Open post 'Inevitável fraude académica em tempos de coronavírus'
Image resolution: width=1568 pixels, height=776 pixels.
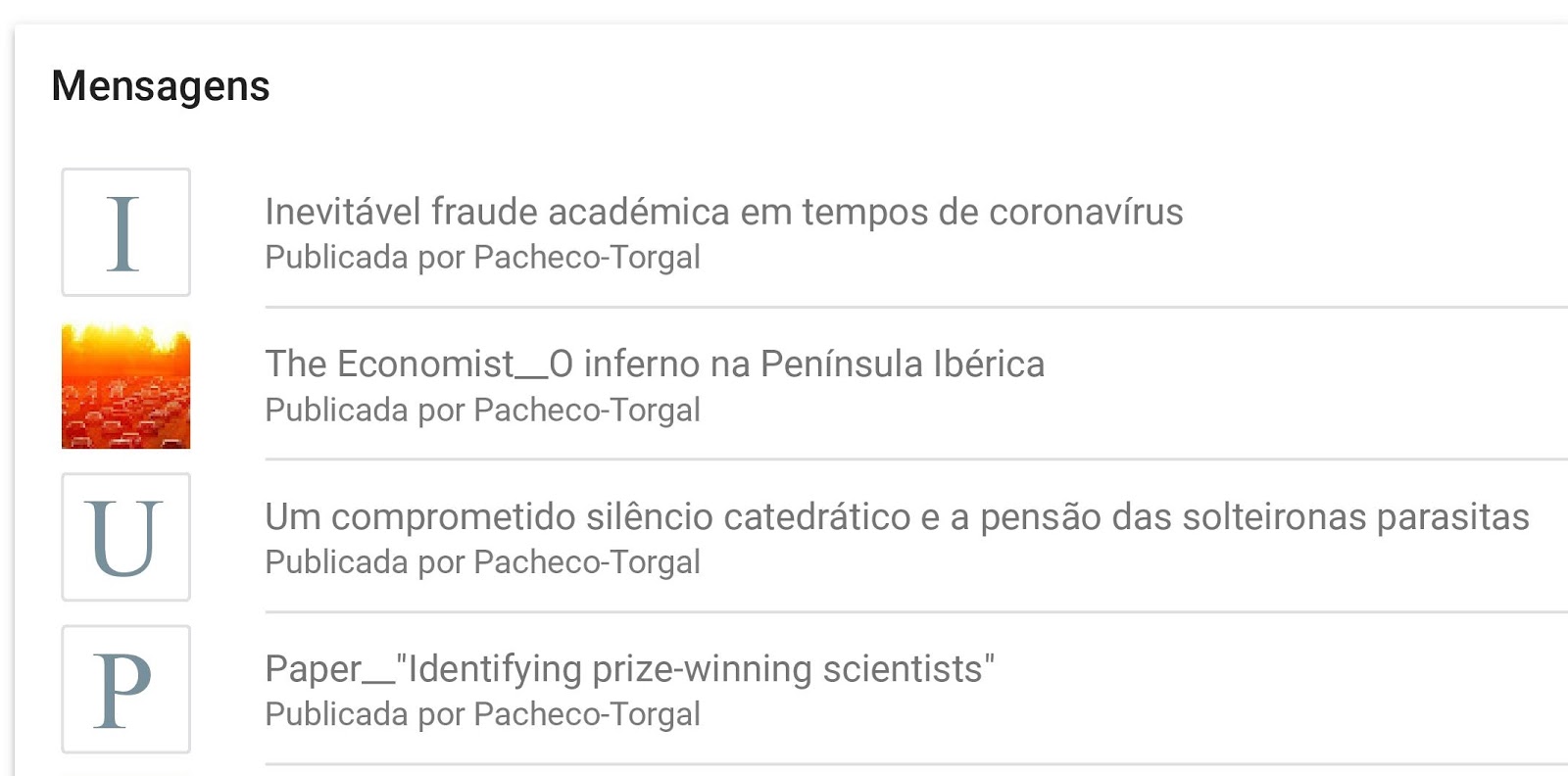(723, 212)
